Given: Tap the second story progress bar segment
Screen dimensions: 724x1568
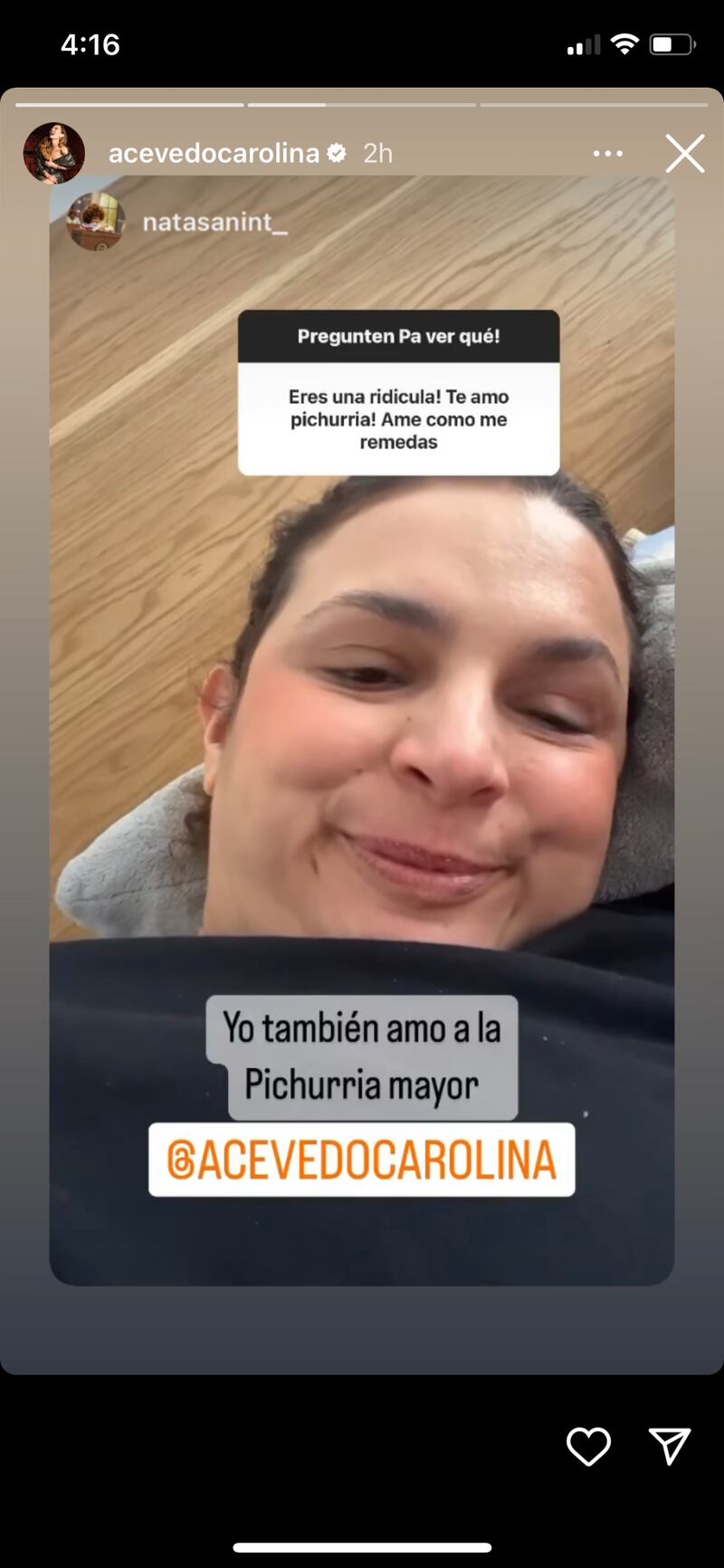Looking at the screenshot, I should [361, 104].
